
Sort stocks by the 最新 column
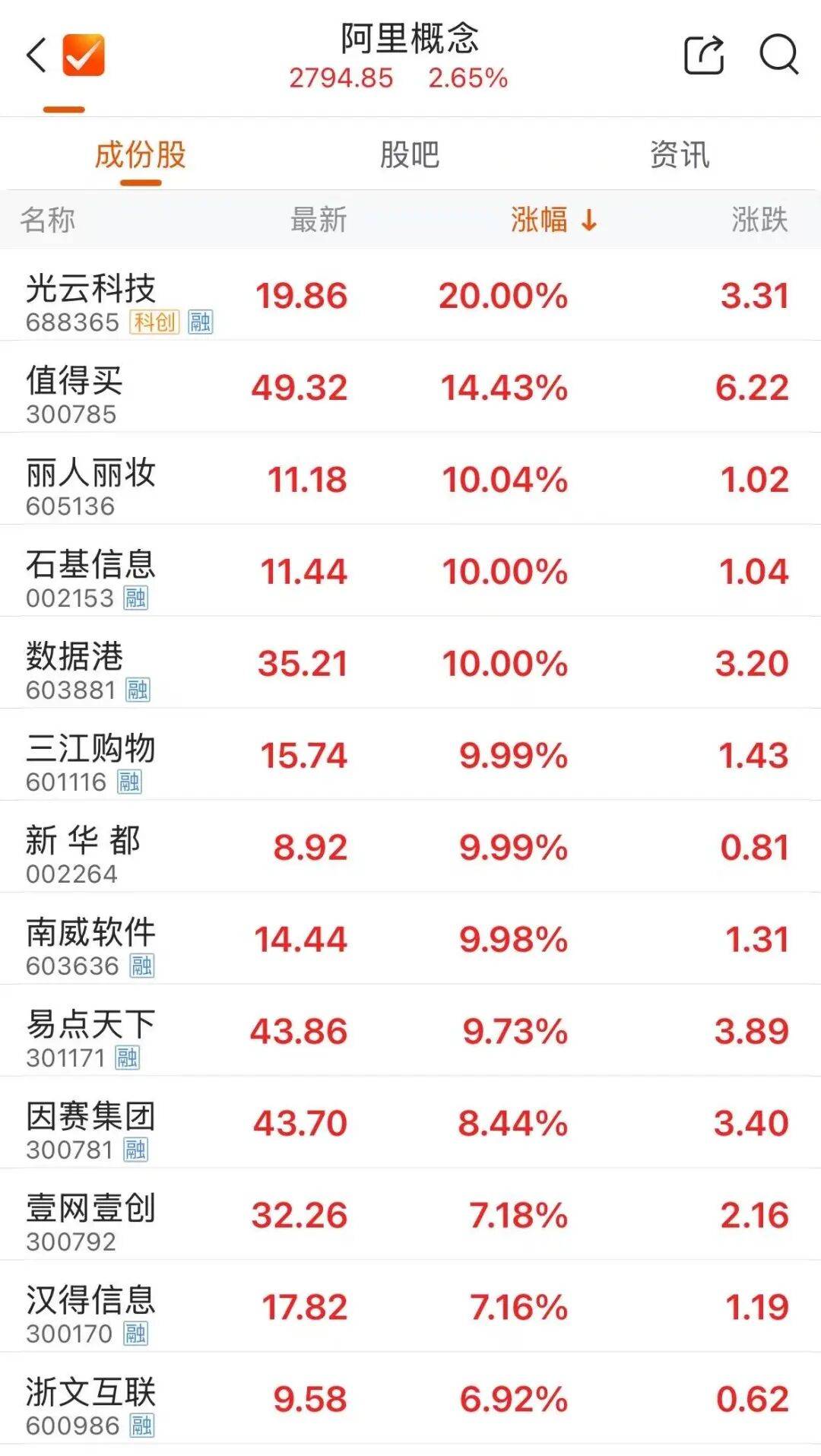pos(319,220)
